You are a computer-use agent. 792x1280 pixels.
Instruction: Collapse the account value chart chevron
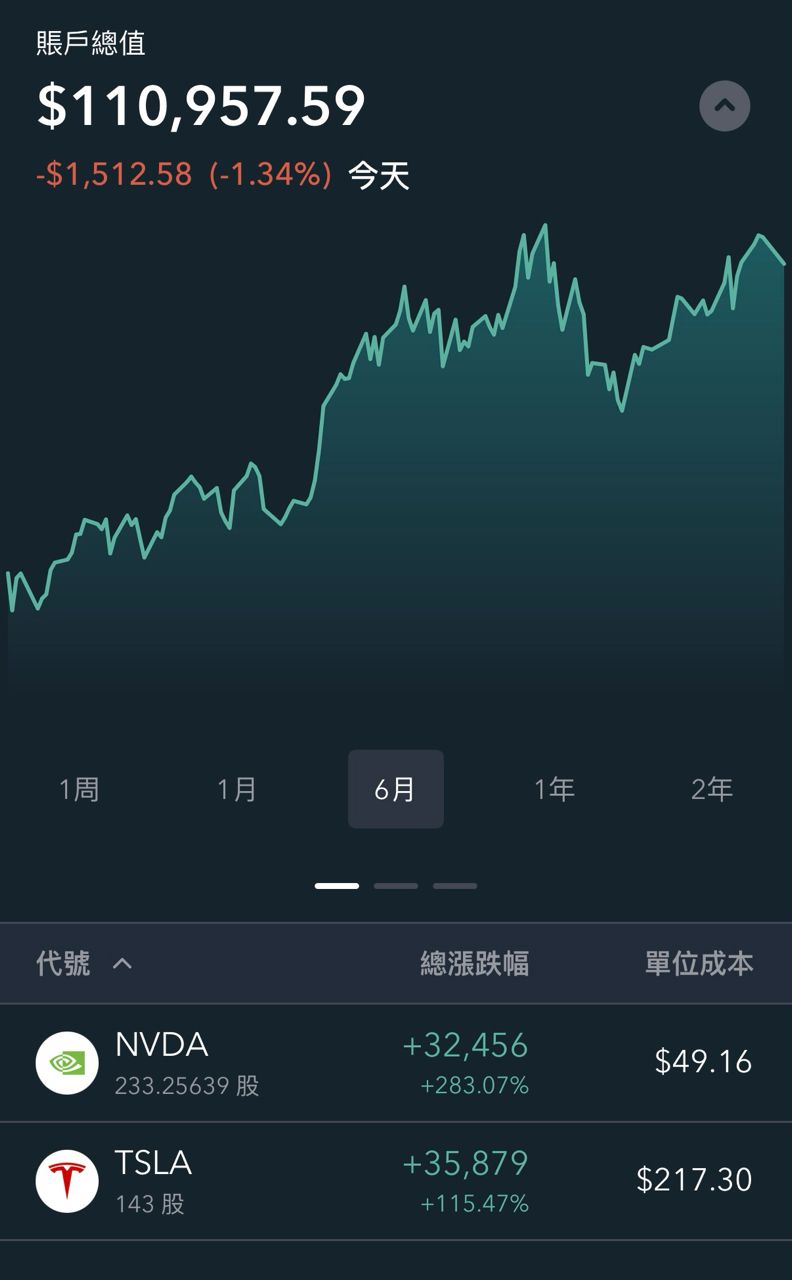point(724,106)
